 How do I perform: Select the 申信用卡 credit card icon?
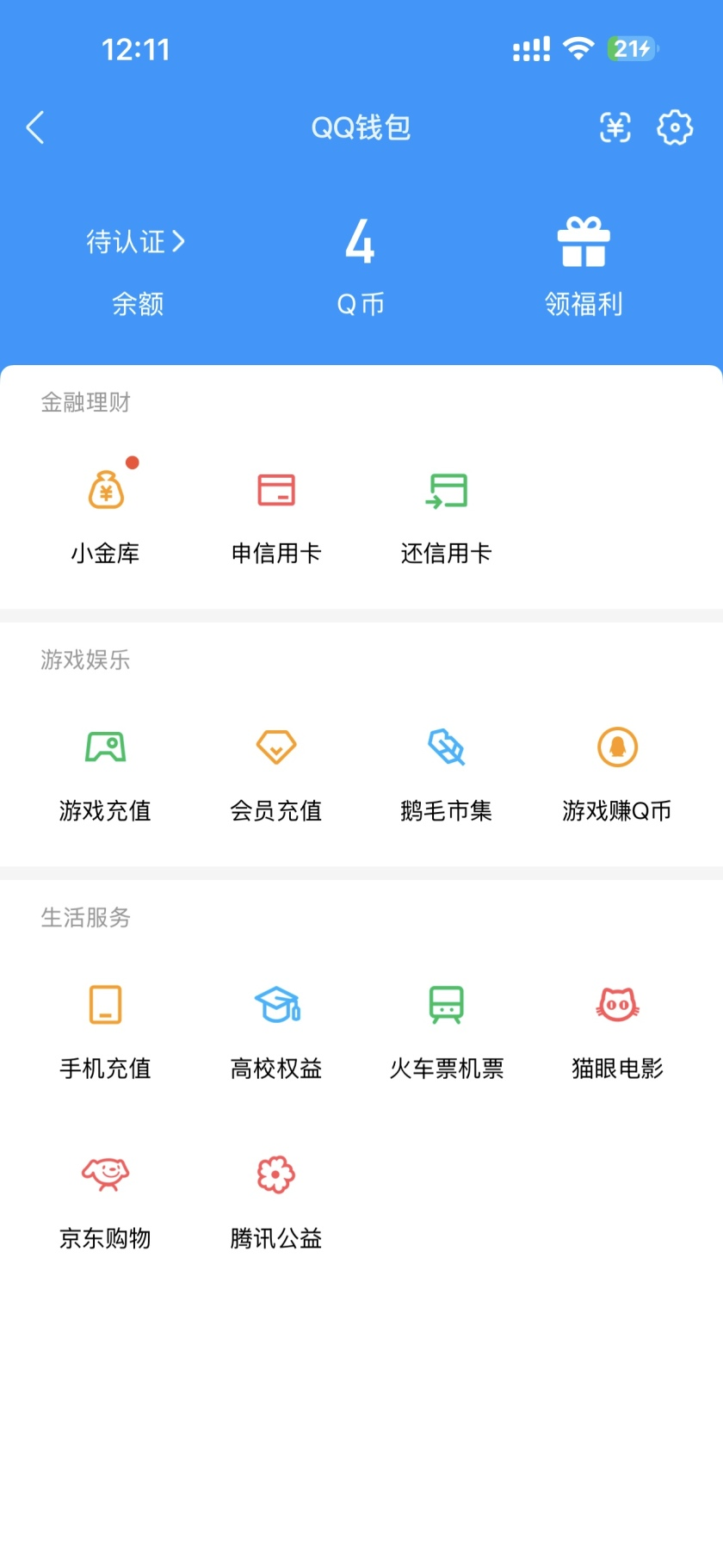275,491
